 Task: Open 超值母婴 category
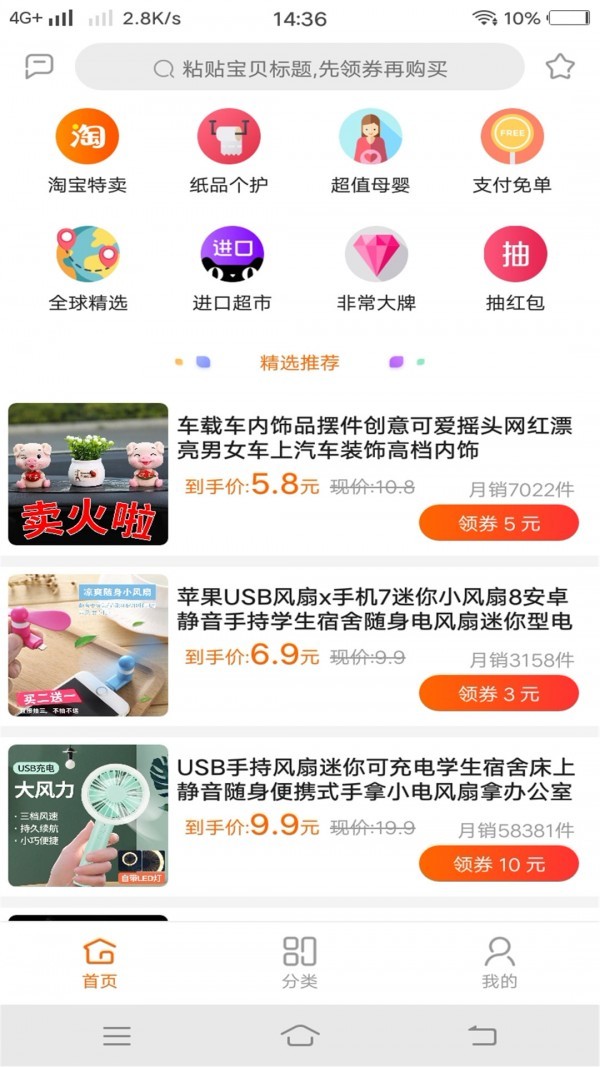coord(371,151)
